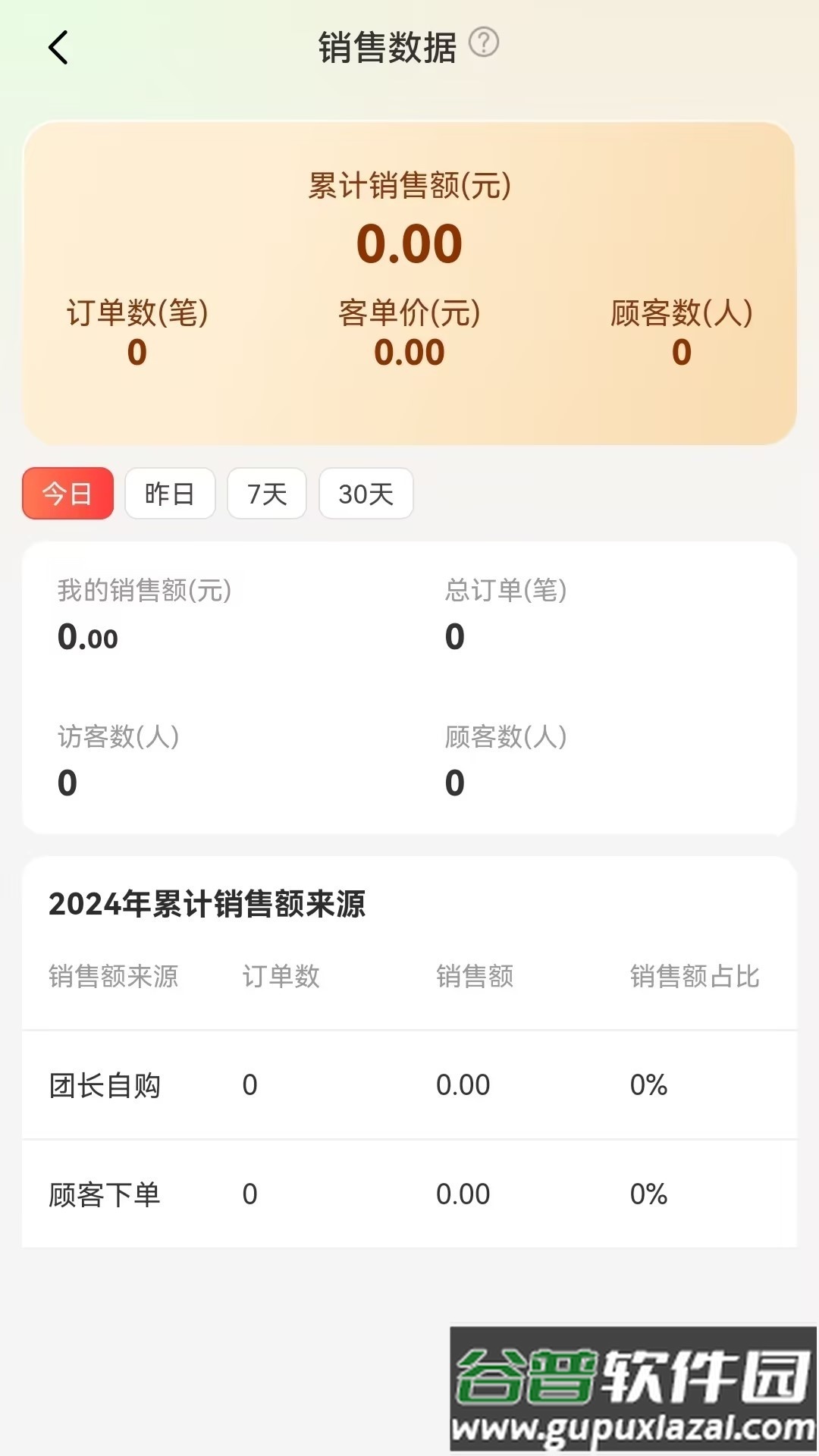This screenshot has height=1456, width=819.
Task: Tap the 销售额来源 column header
Action: point(114,977)
